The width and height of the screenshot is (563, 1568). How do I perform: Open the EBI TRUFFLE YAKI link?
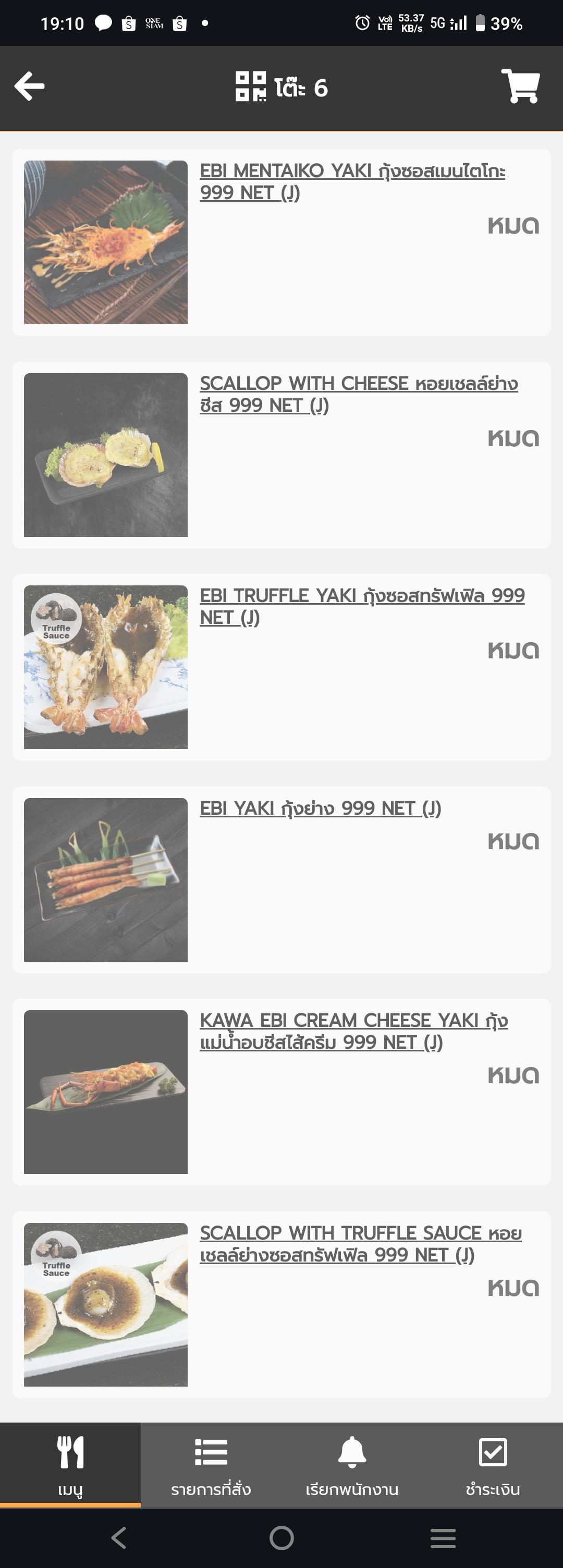tap(362, 606)
